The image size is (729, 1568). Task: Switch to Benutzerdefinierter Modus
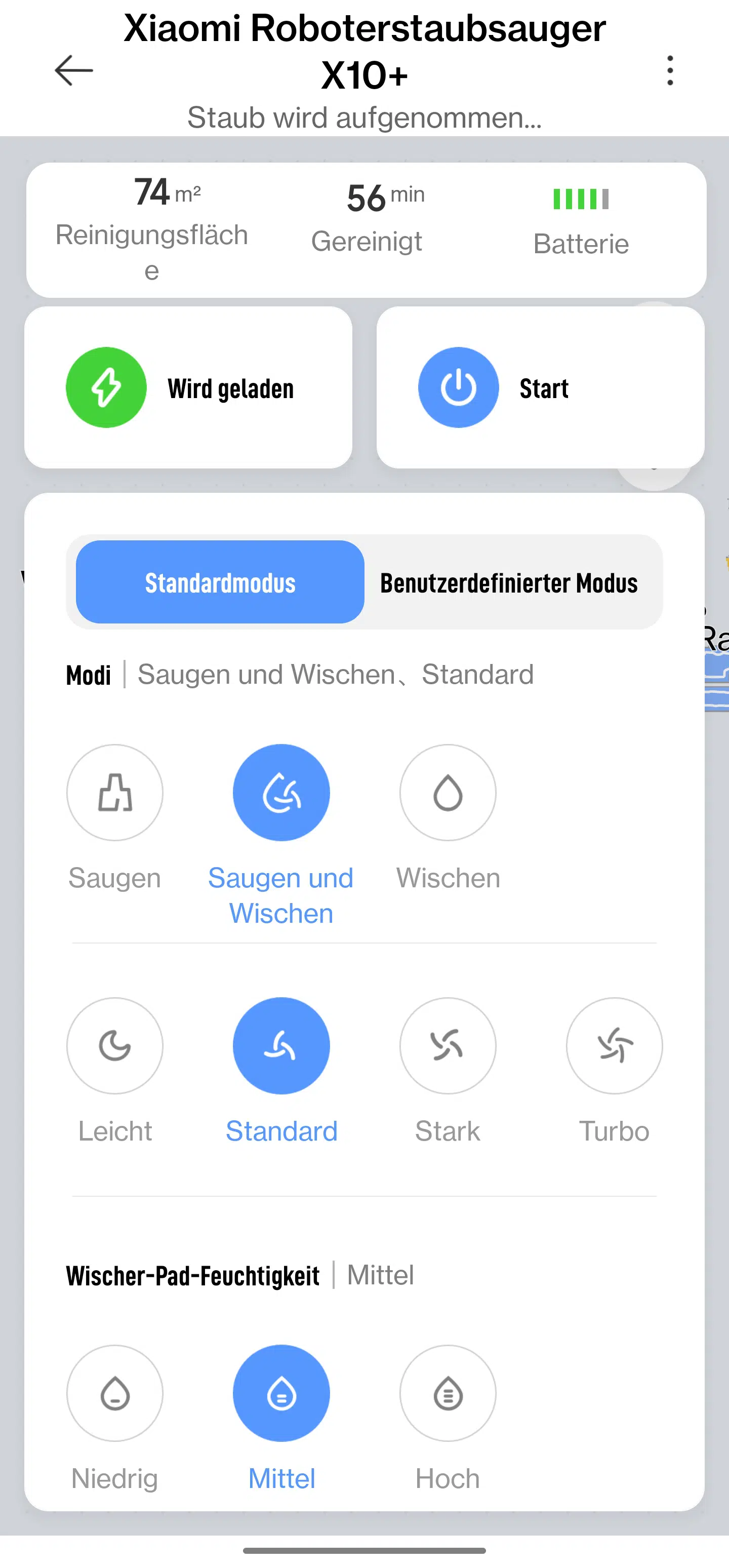[509, 582]
